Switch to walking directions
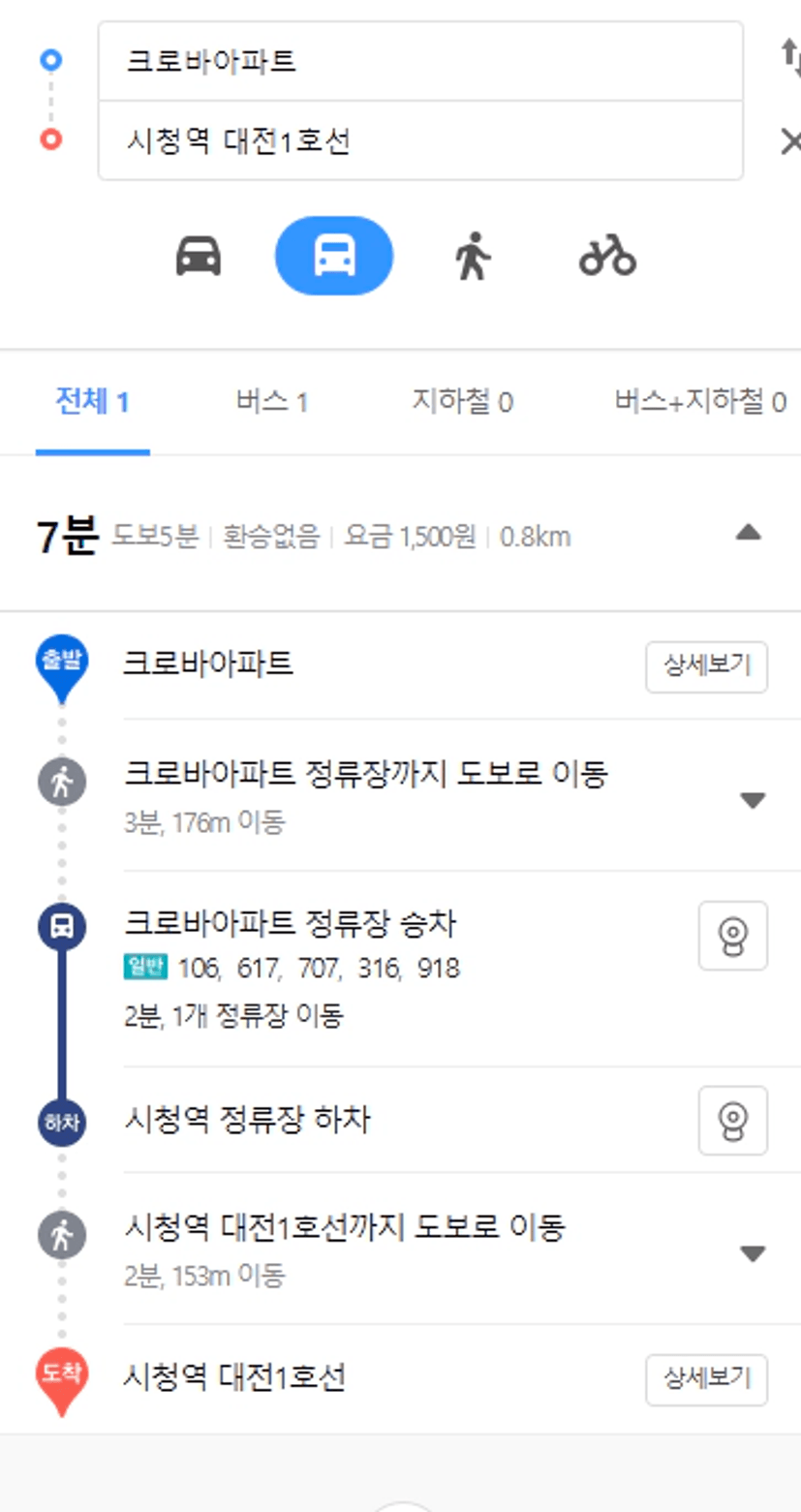Viewport: 801px width, 1512px height. point(473,257)
